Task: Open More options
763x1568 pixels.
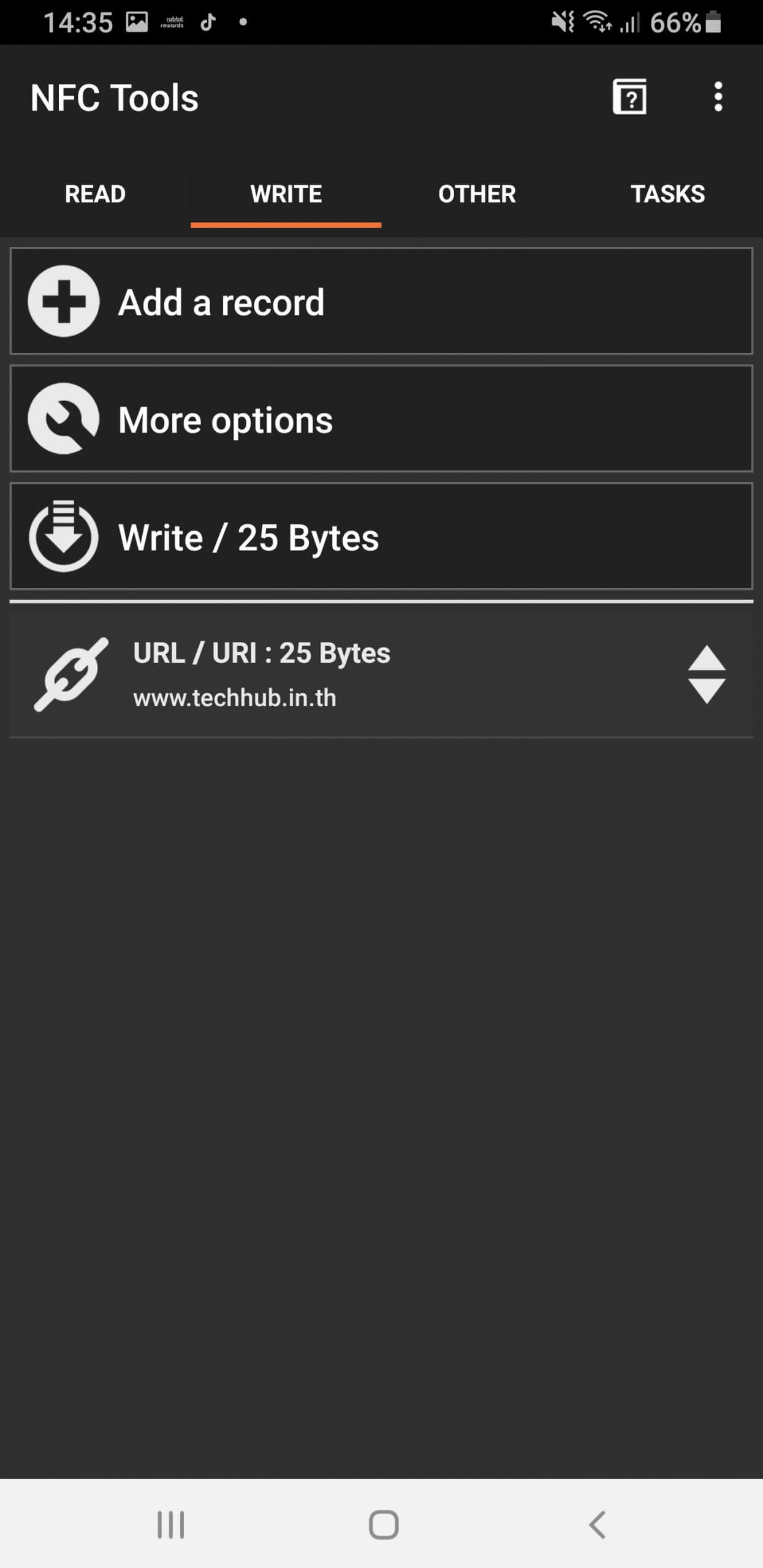Action: [x=381, y=418]
